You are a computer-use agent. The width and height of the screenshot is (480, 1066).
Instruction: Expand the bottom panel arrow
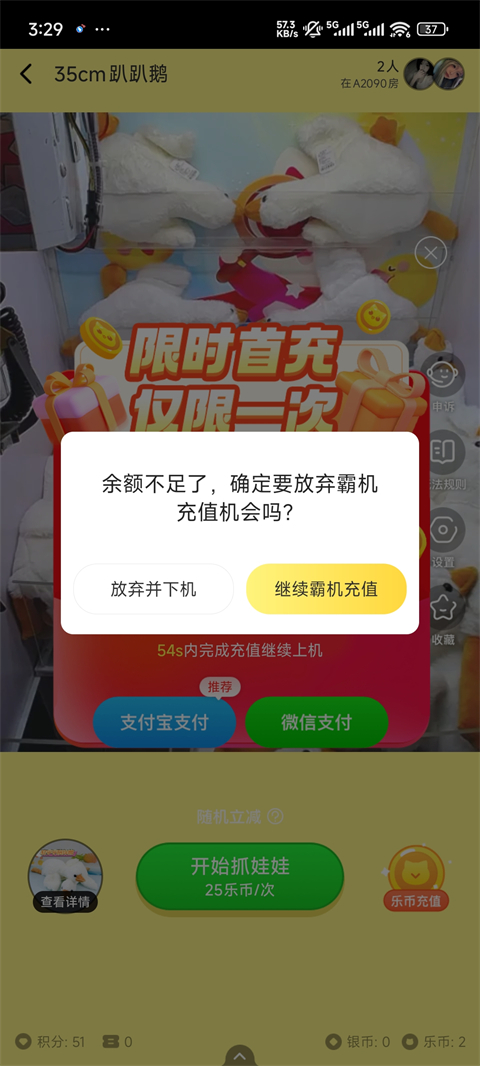(240, 1056)
